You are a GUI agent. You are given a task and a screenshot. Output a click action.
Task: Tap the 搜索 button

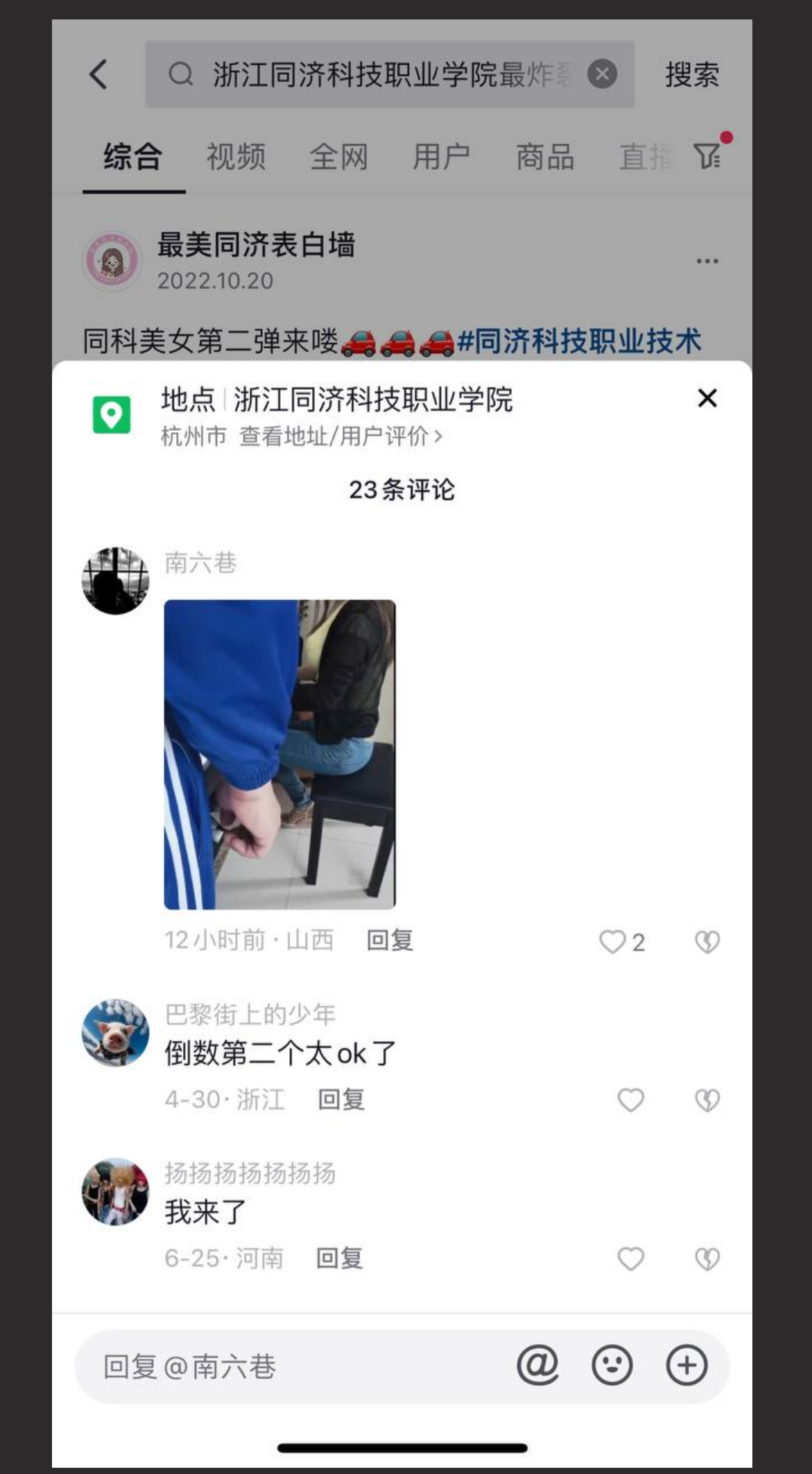(694, 75)
